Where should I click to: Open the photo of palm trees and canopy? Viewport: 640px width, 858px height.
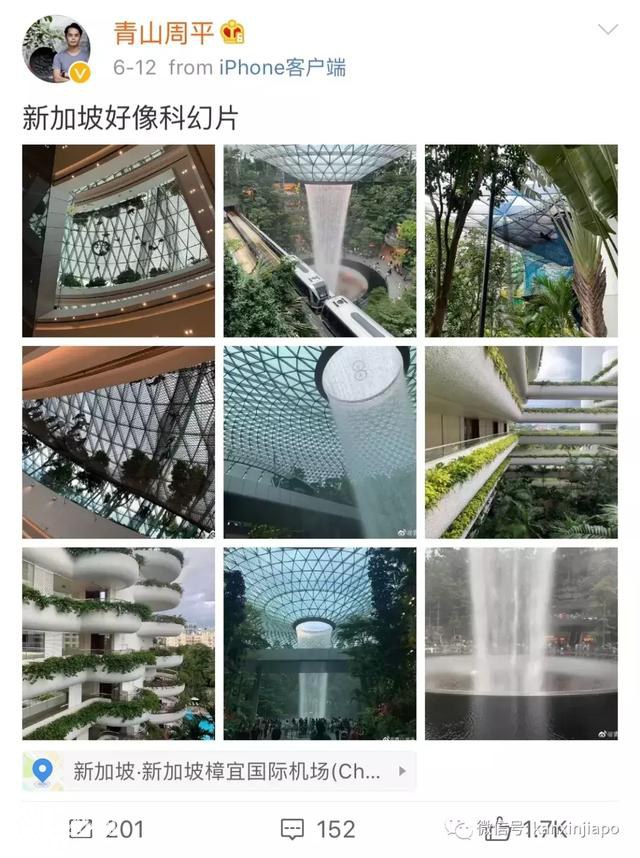(x=521, y=241)
